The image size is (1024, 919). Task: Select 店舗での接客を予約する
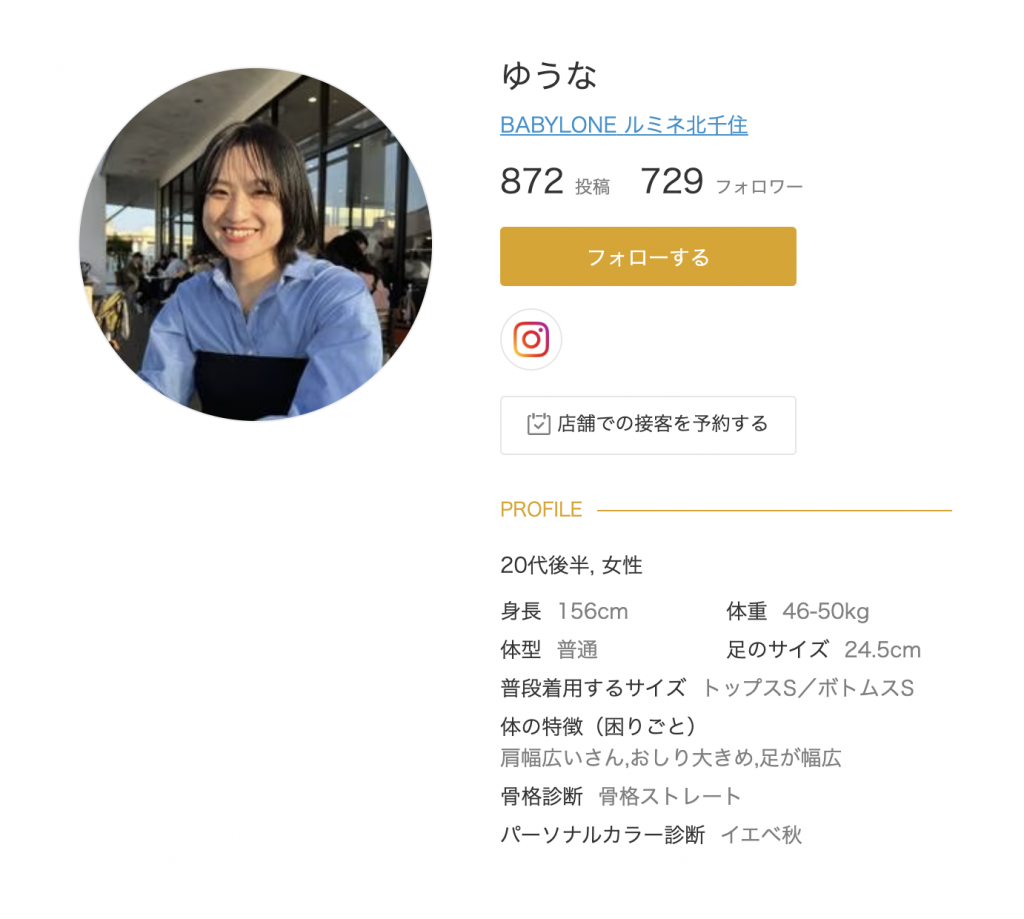coord(647,425)
